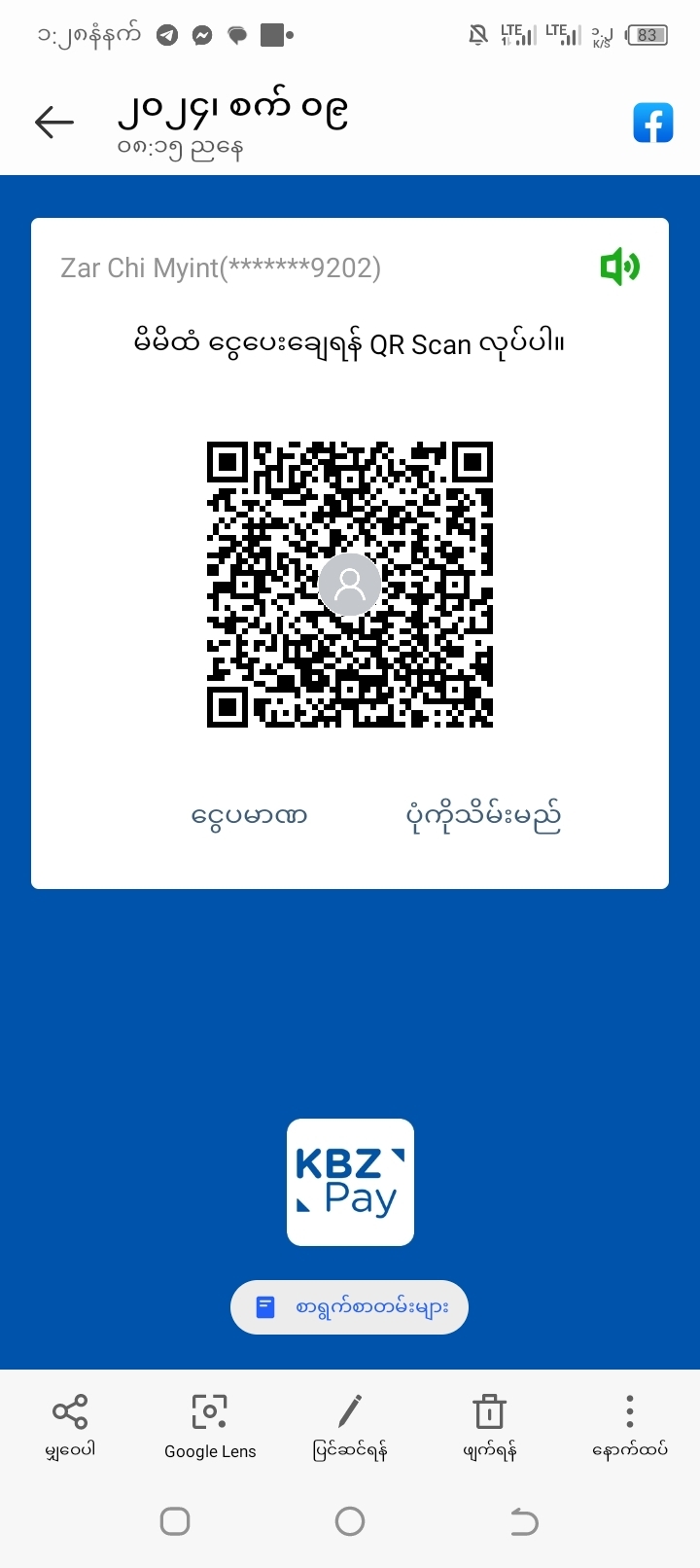Open the Facebook icon in the top bar

pos(652,123)
